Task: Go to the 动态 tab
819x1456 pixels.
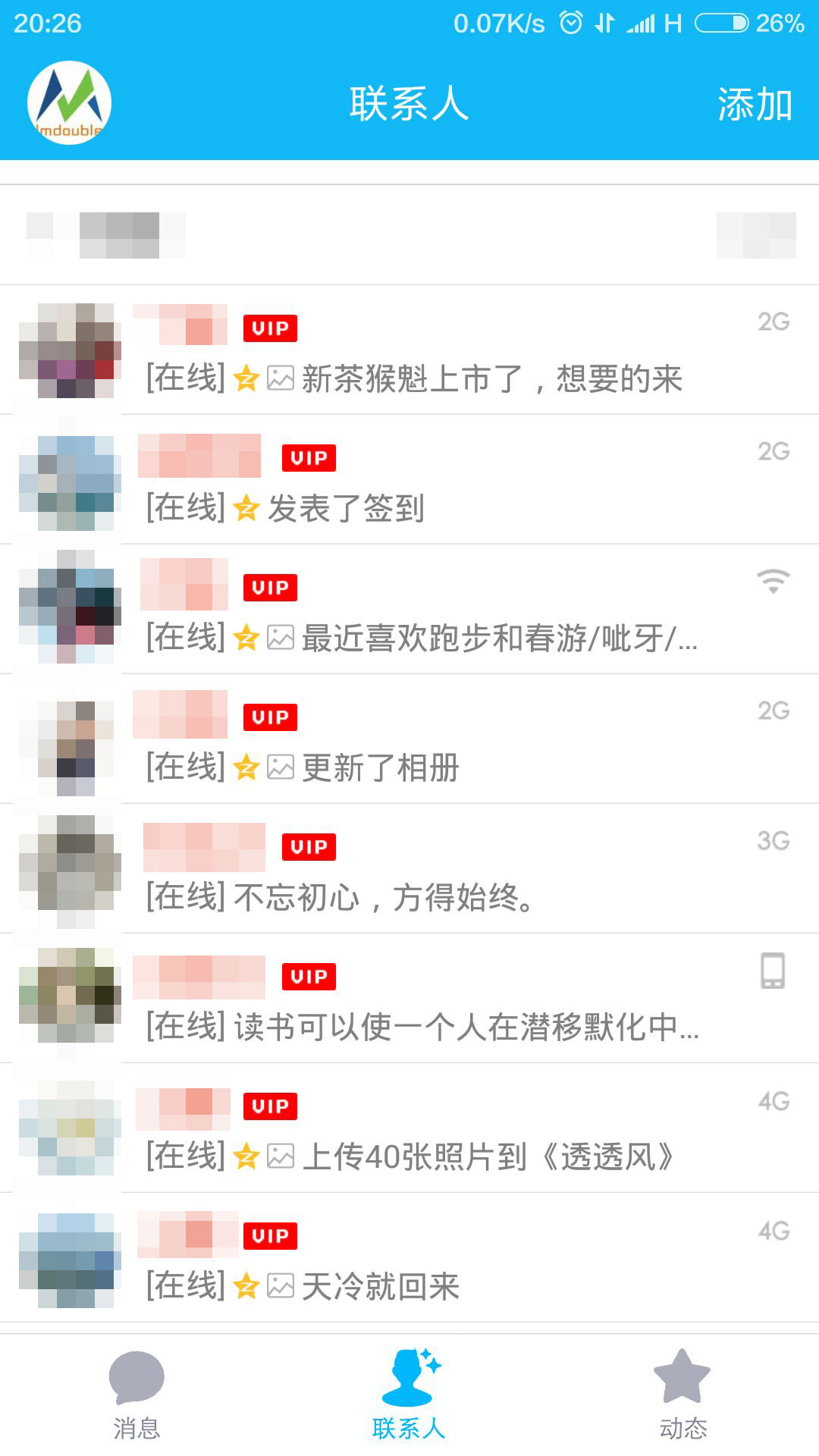Action: point(682,1395)
